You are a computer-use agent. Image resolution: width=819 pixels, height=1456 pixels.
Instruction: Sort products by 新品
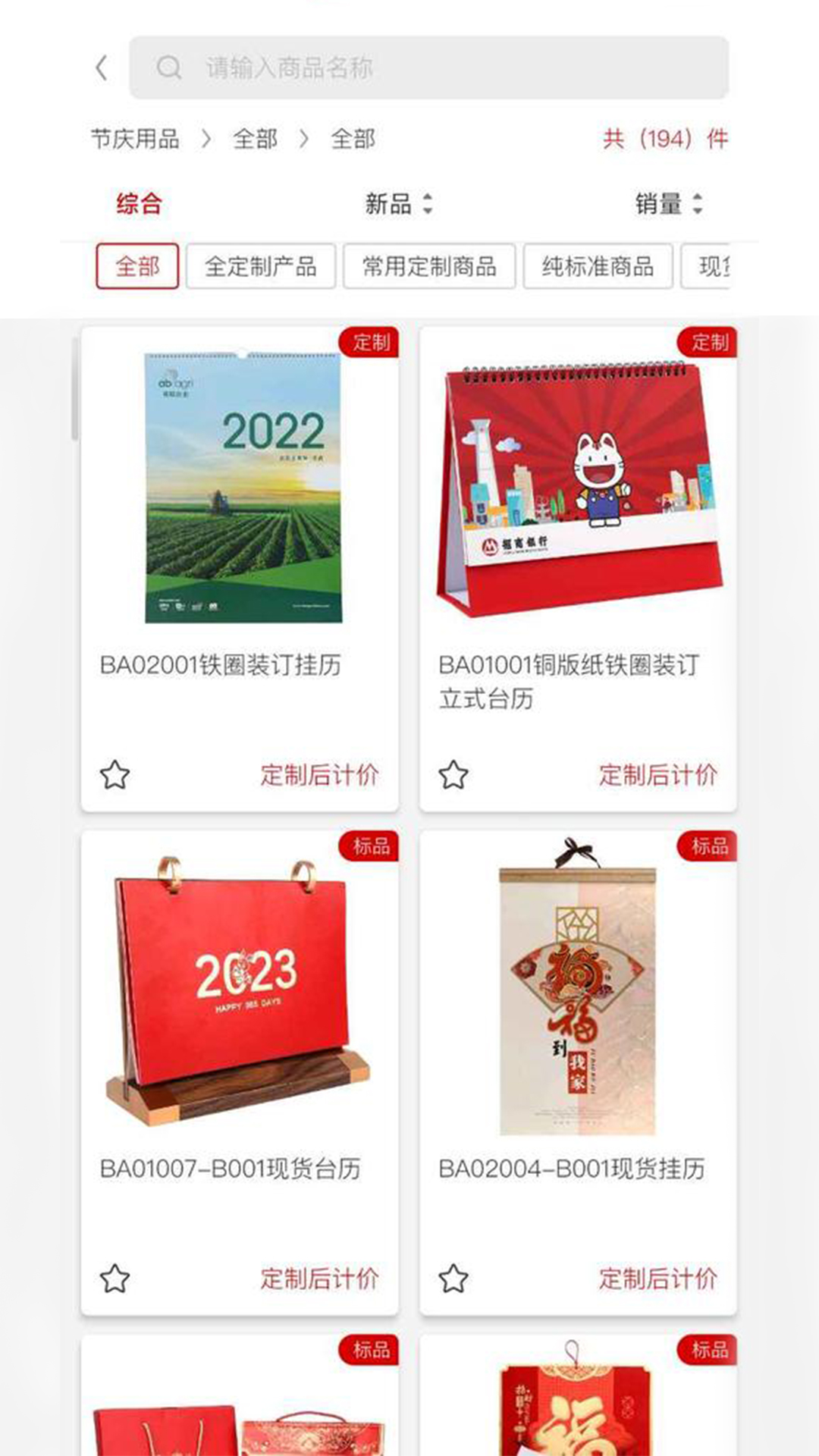pyautogui.click(x=398, y=203)
